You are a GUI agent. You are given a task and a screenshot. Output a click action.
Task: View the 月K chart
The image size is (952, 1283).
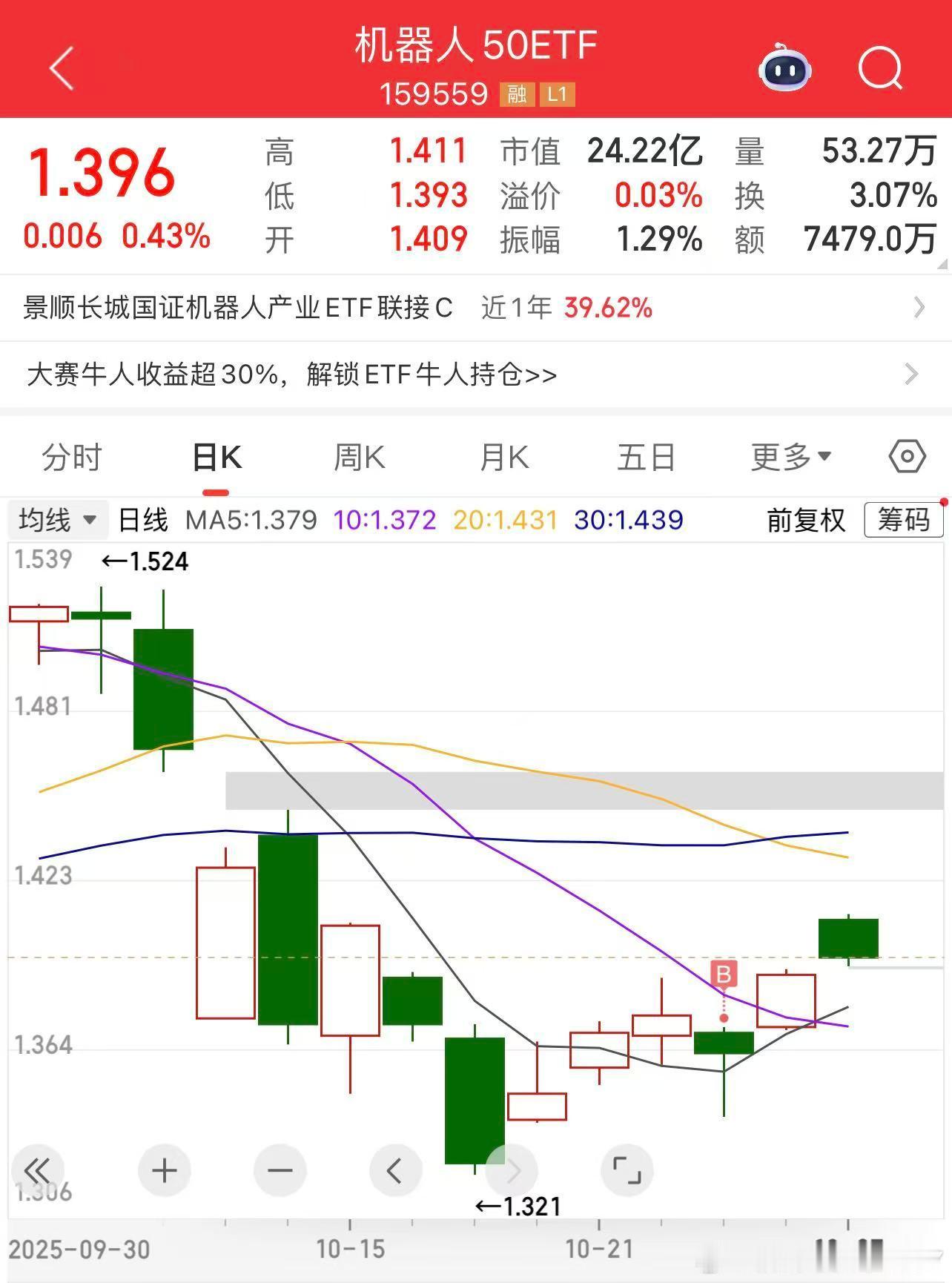504,458
